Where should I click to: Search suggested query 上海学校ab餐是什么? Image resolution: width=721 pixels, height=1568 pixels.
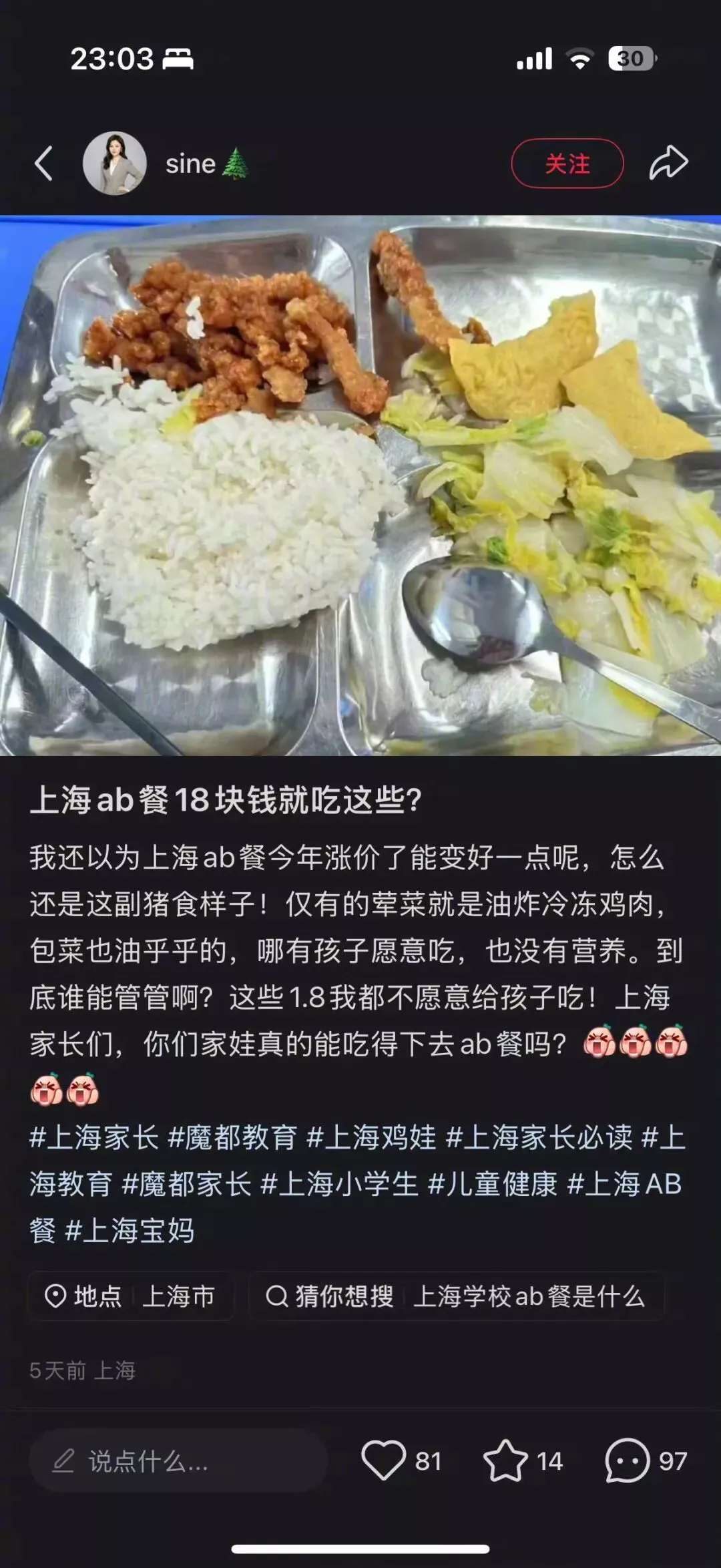click(457, 1296)
